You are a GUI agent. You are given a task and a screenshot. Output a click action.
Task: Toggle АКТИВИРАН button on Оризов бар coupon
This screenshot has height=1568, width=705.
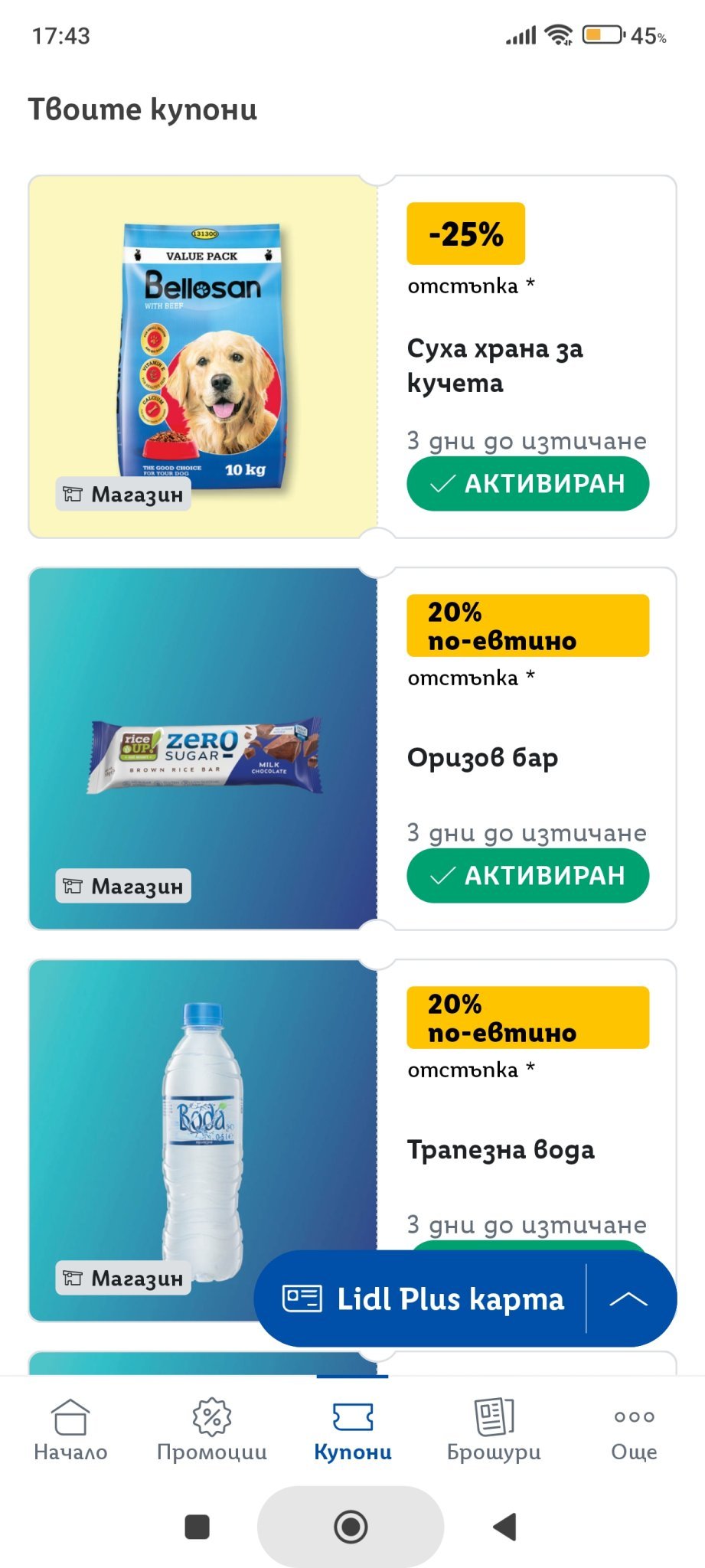coord(527,876)
